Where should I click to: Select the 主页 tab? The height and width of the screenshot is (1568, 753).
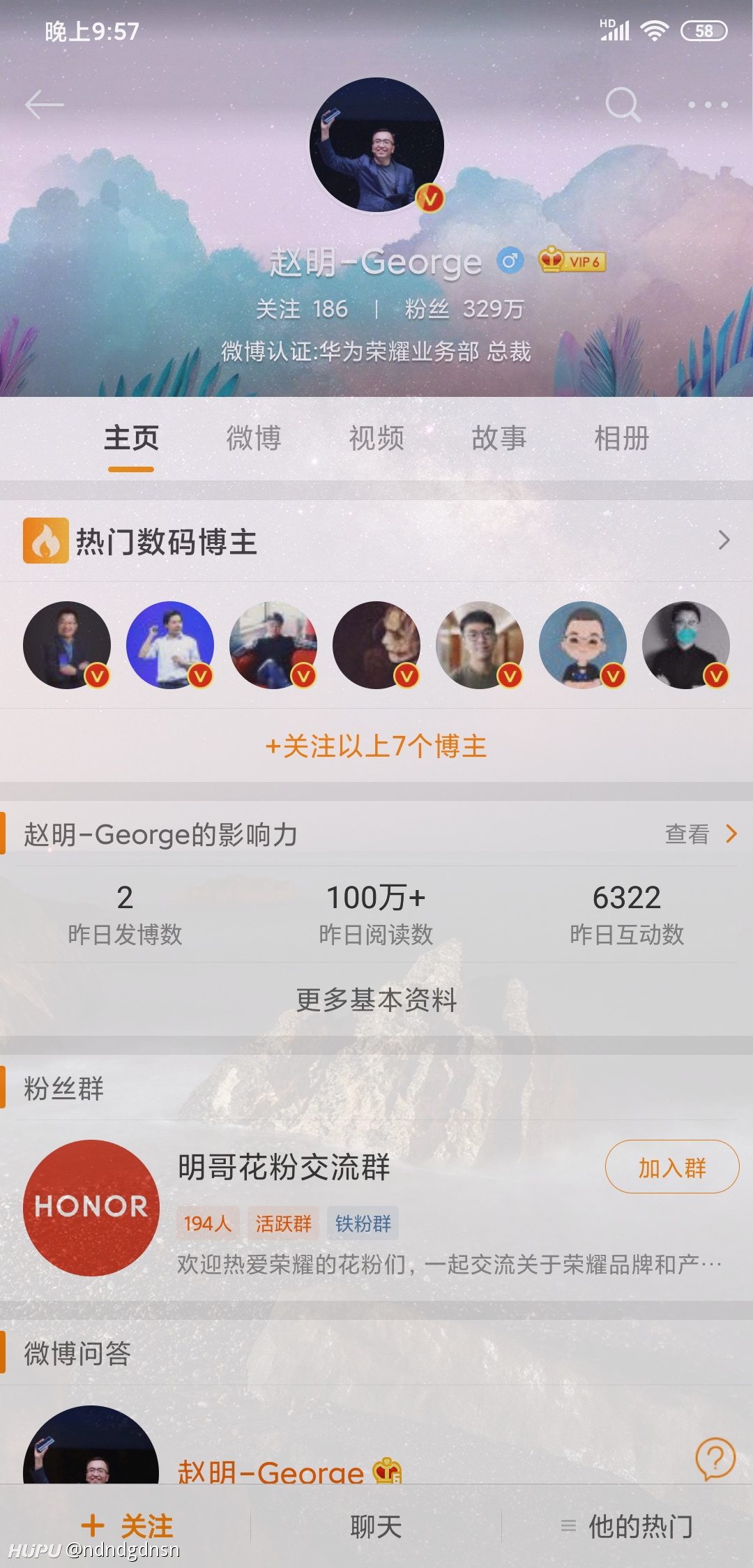[131, 438]
